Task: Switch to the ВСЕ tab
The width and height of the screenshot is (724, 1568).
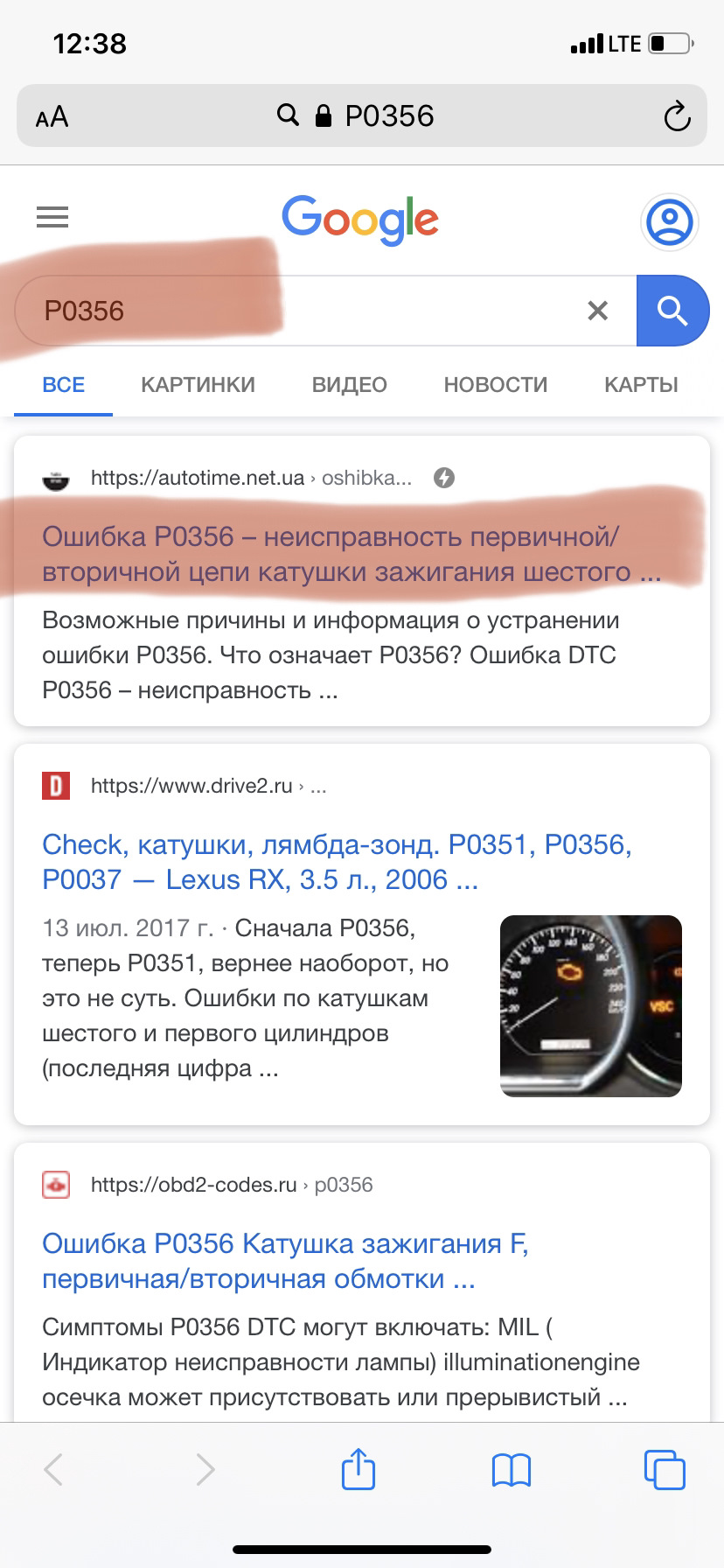Action: pos(64,385)
